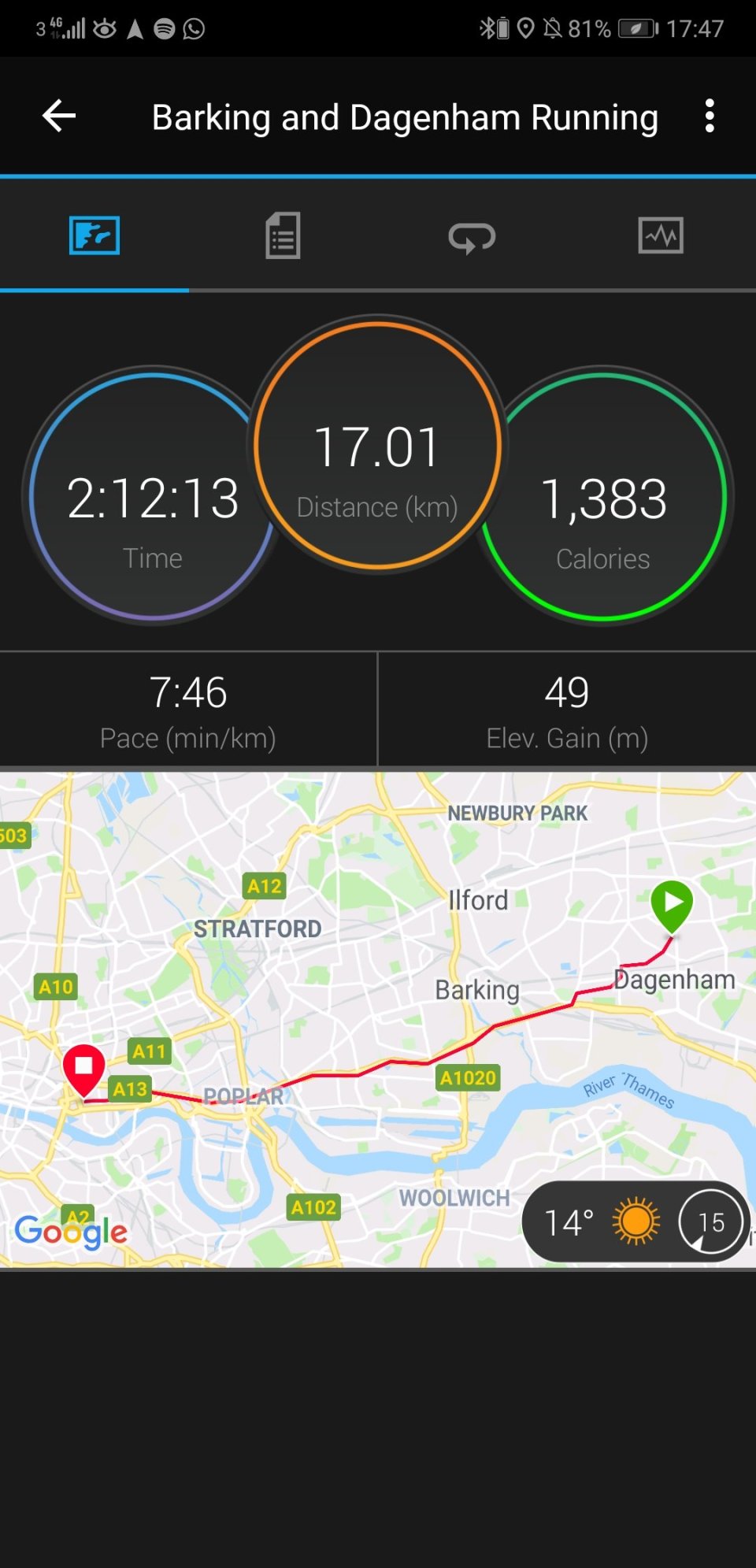Go back using the arrow
Viewport: 756px width, 1568px height.
tap(59, 117)
